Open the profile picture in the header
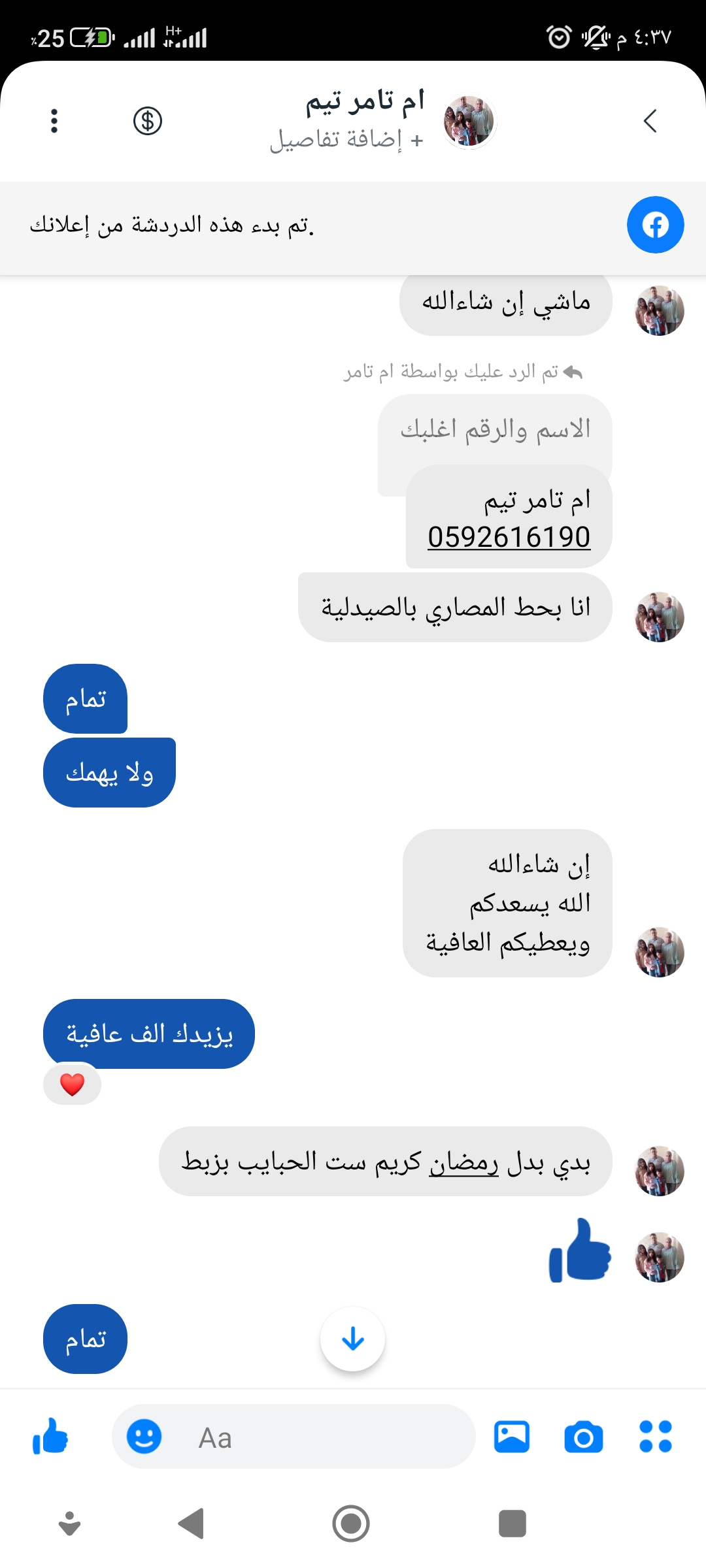 point(469,122)
